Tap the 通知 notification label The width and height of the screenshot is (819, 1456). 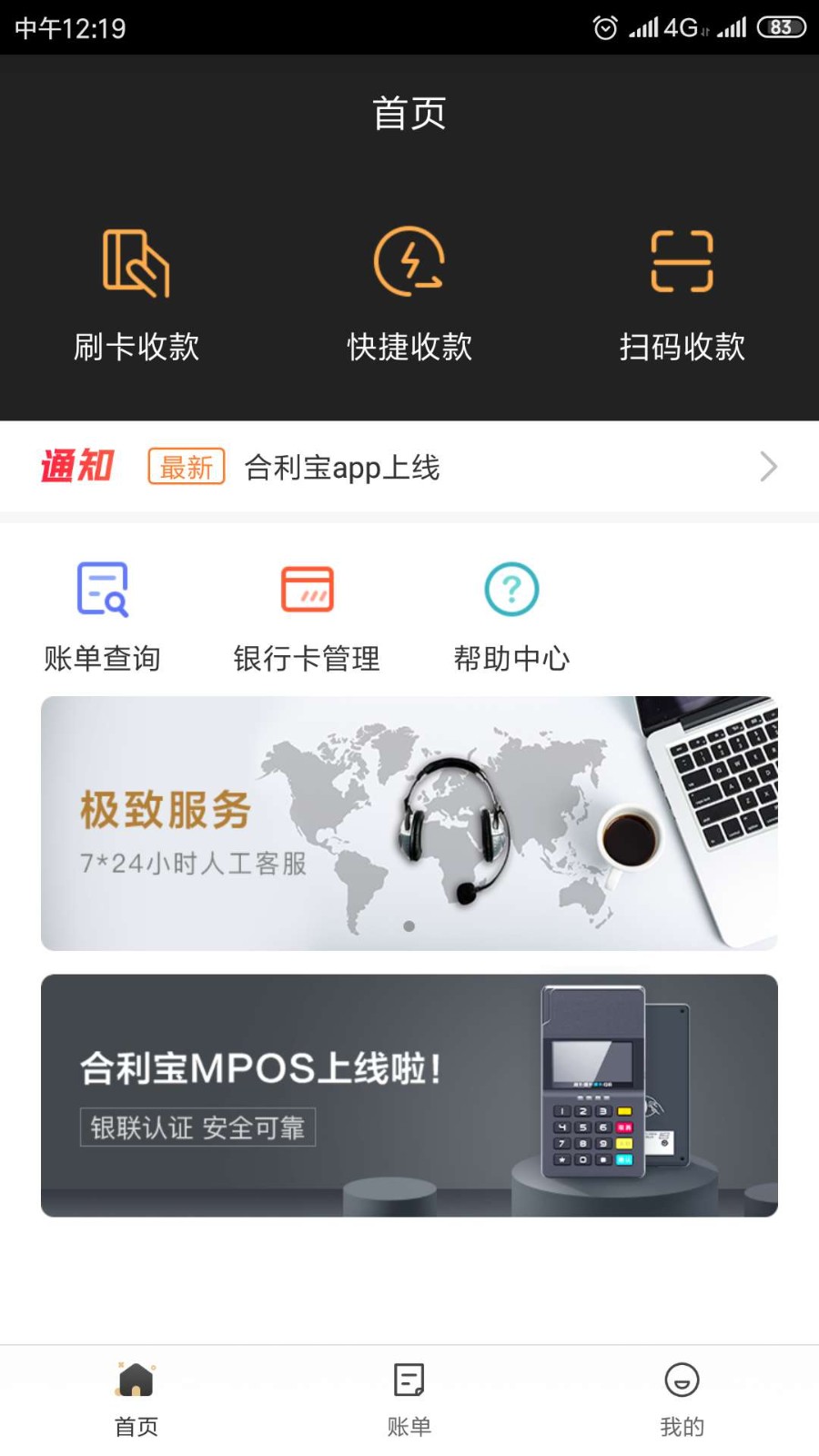coord(77,466)
